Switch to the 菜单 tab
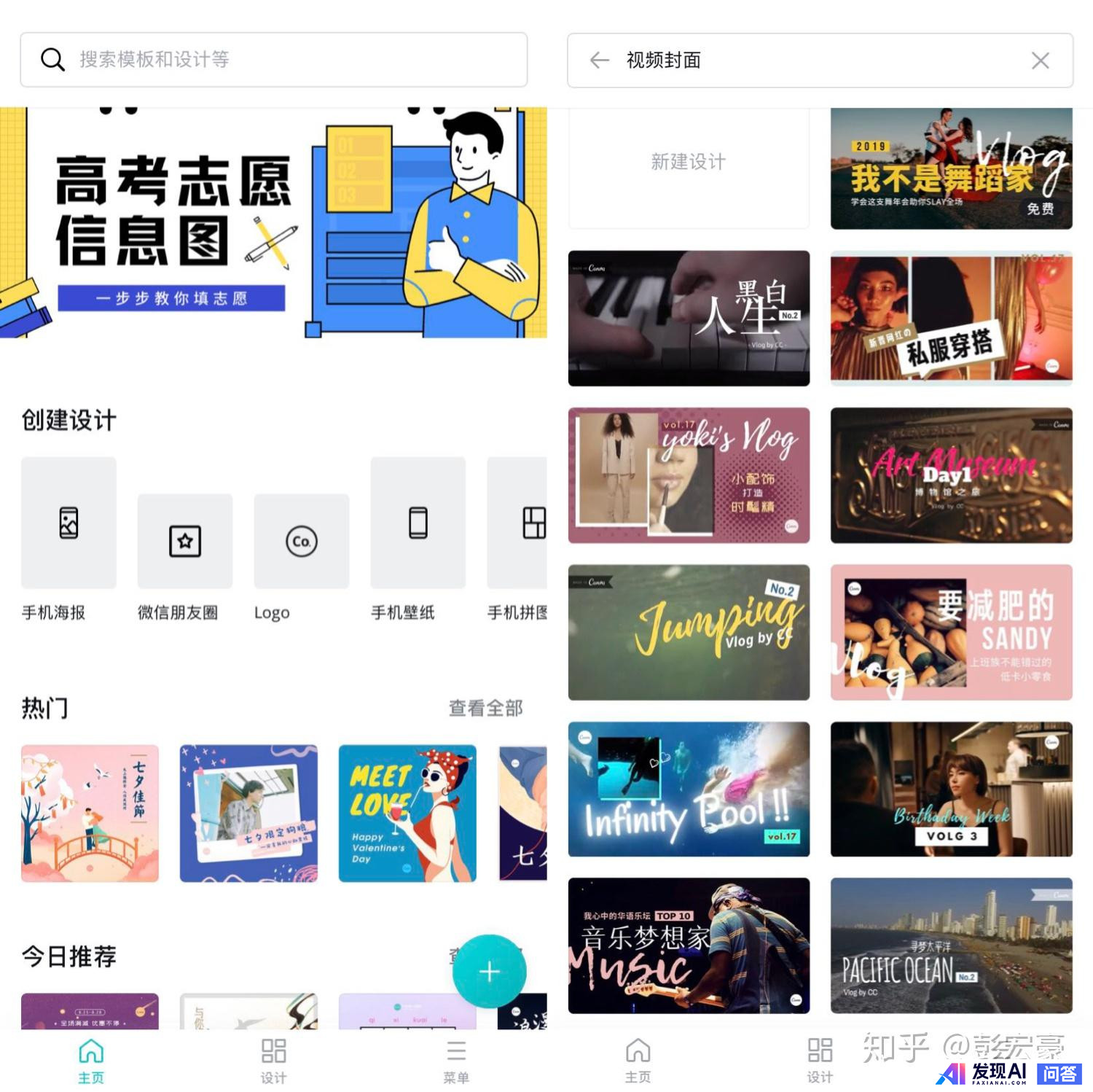The height and width of the screenshot is (1092, 1093). tap(456, 1061)
